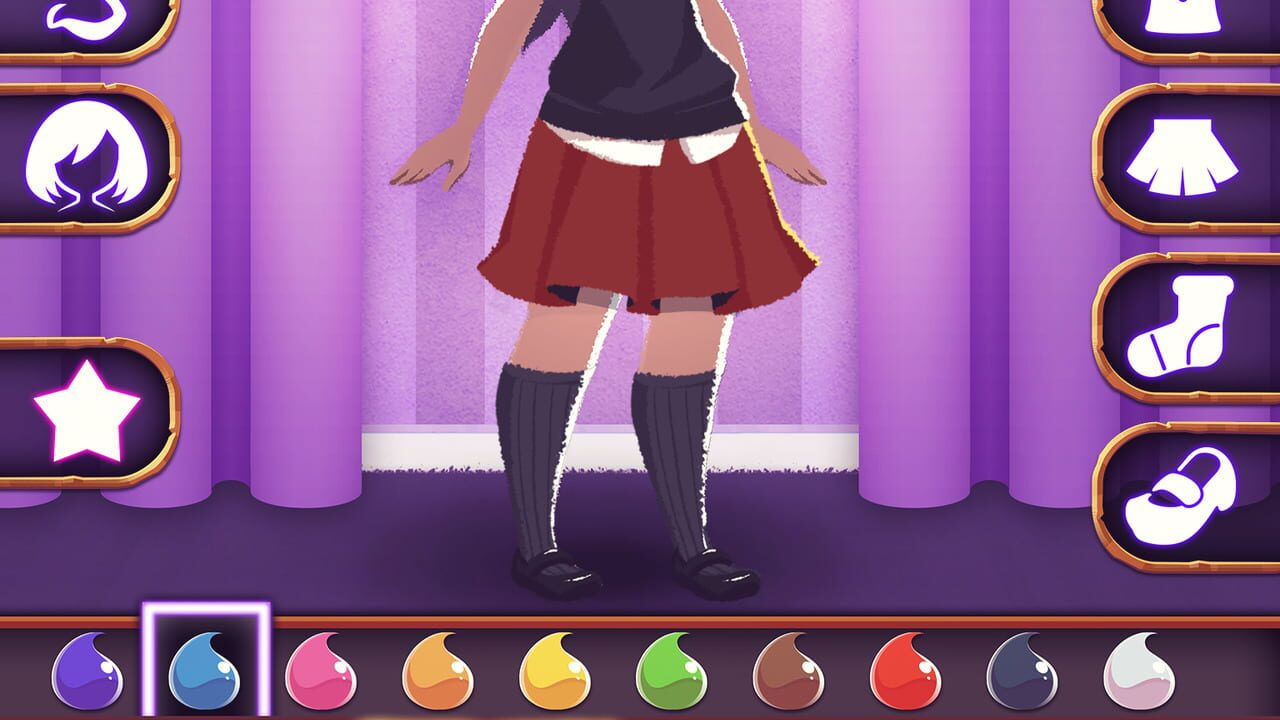Viewport: 1280px width, 720px height.
Task: Choose the yellow color drop
Action: 555,672
